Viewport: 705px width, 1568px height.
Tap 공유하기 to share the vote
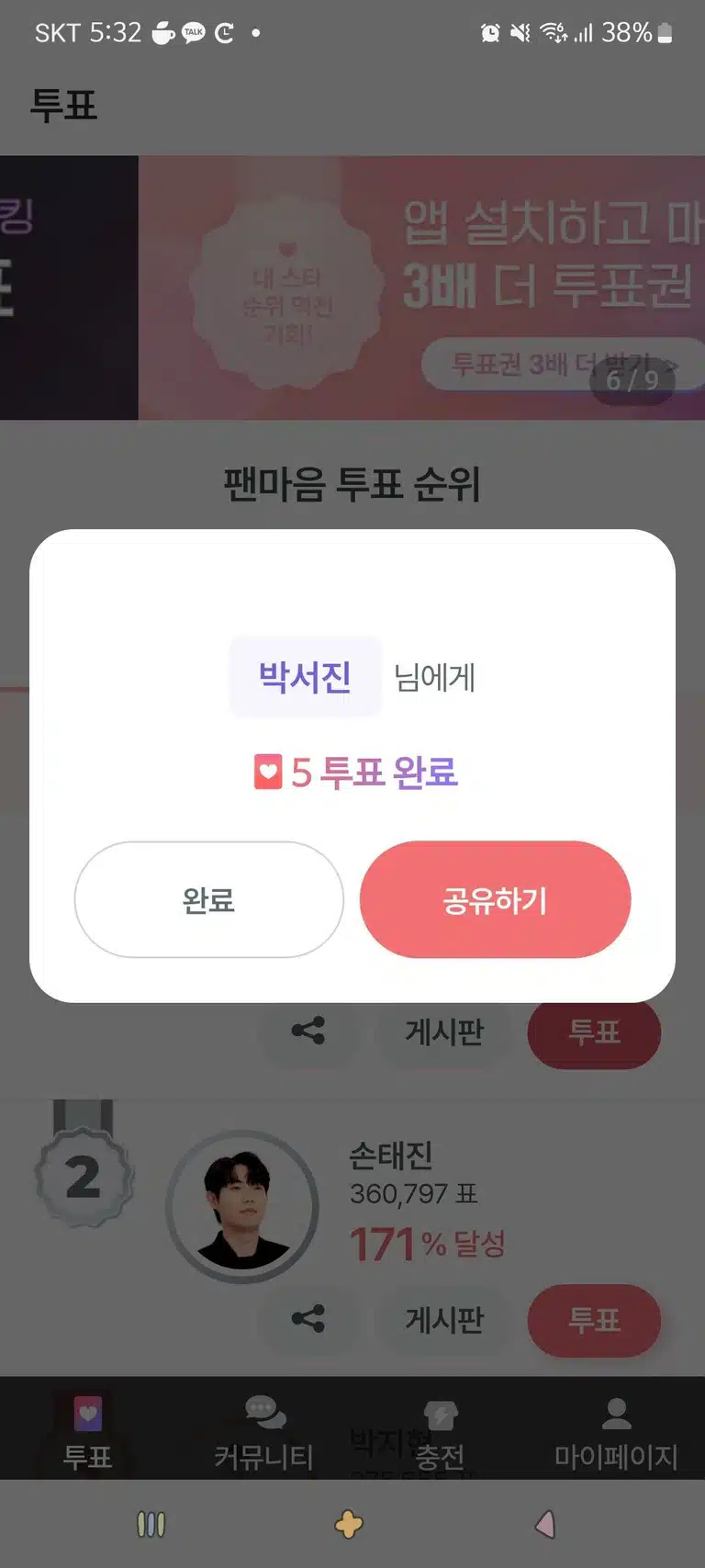[x=495, y=899]
